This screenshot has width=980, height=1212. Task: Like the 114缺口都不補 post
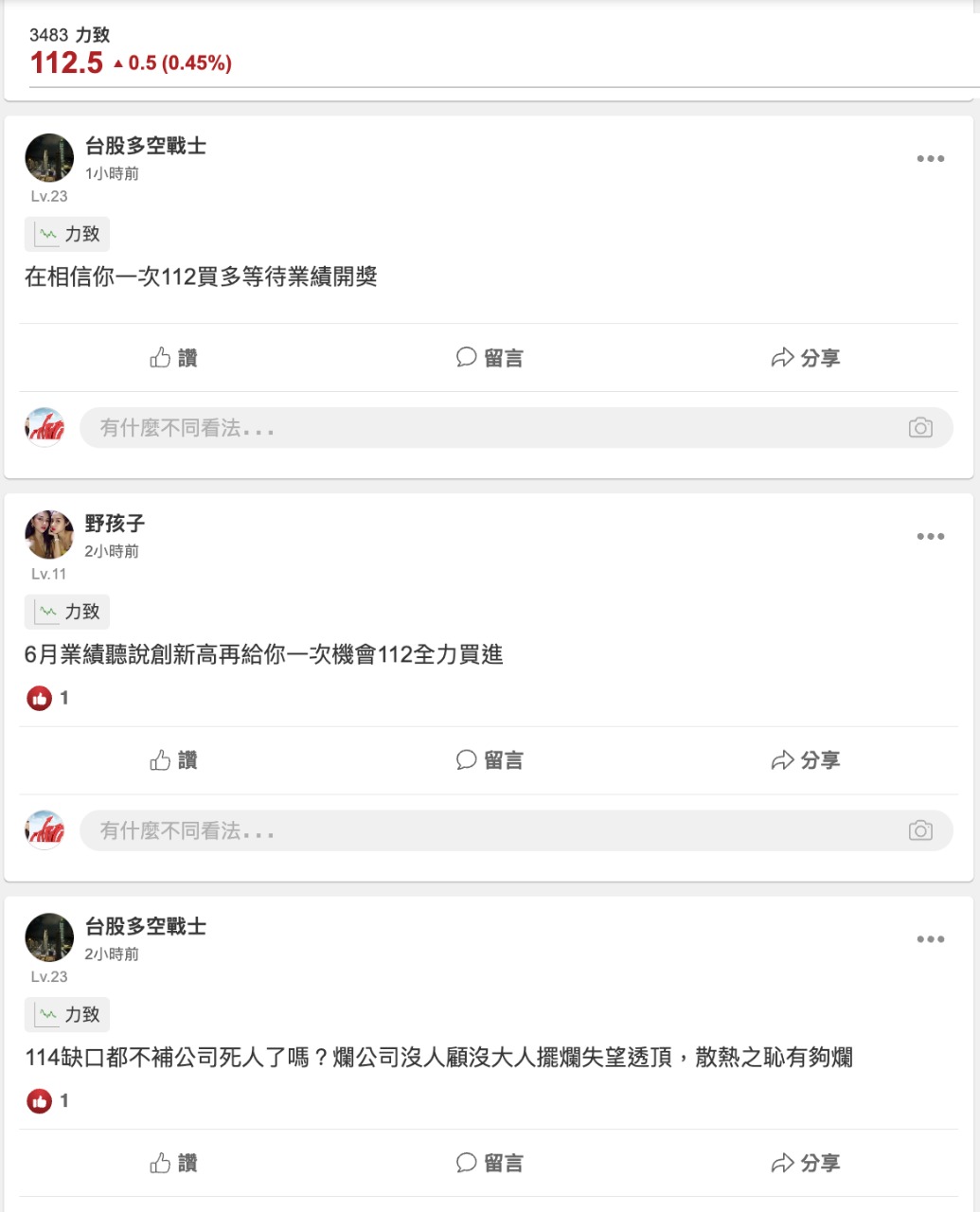pos(174,1163)
